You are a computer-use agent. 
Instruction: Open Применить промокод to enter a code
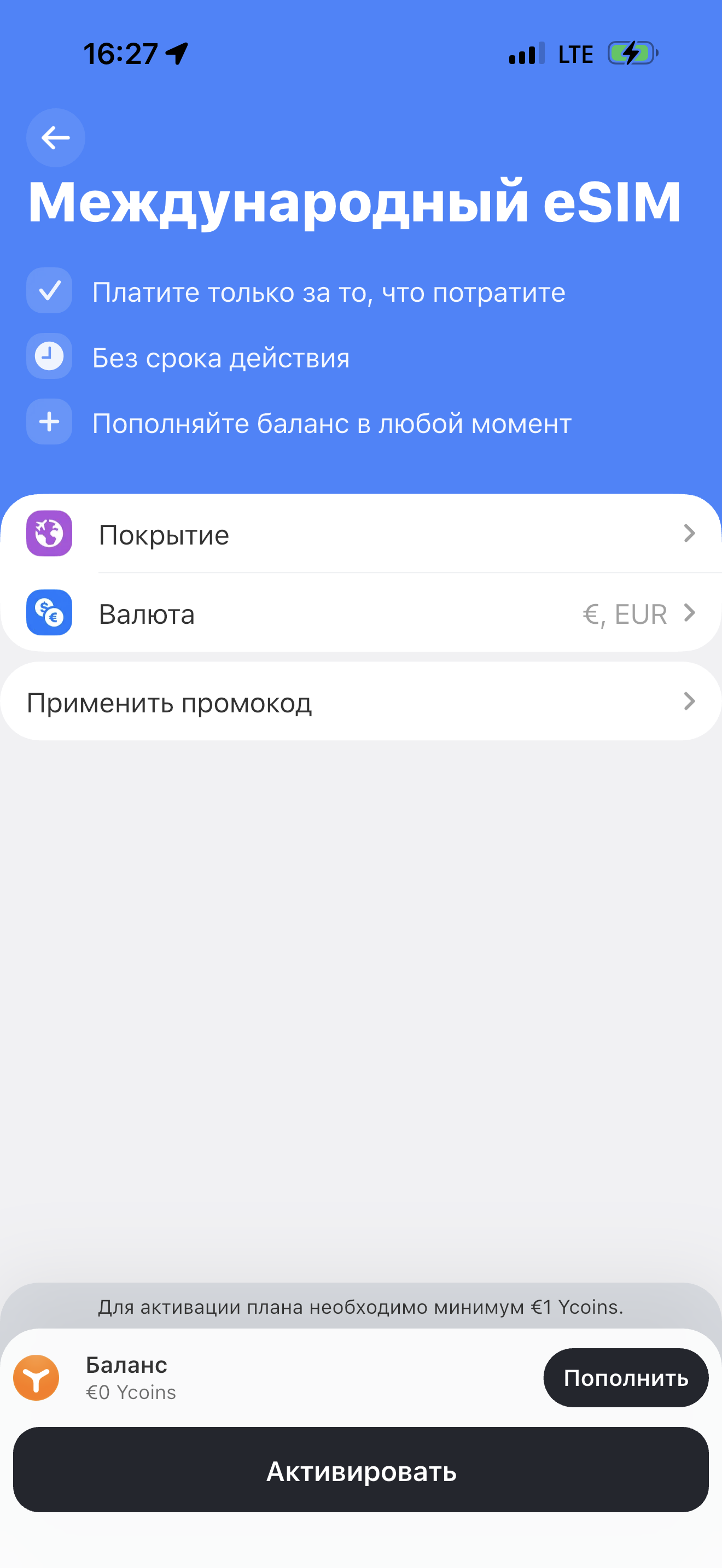pos(360,702)
